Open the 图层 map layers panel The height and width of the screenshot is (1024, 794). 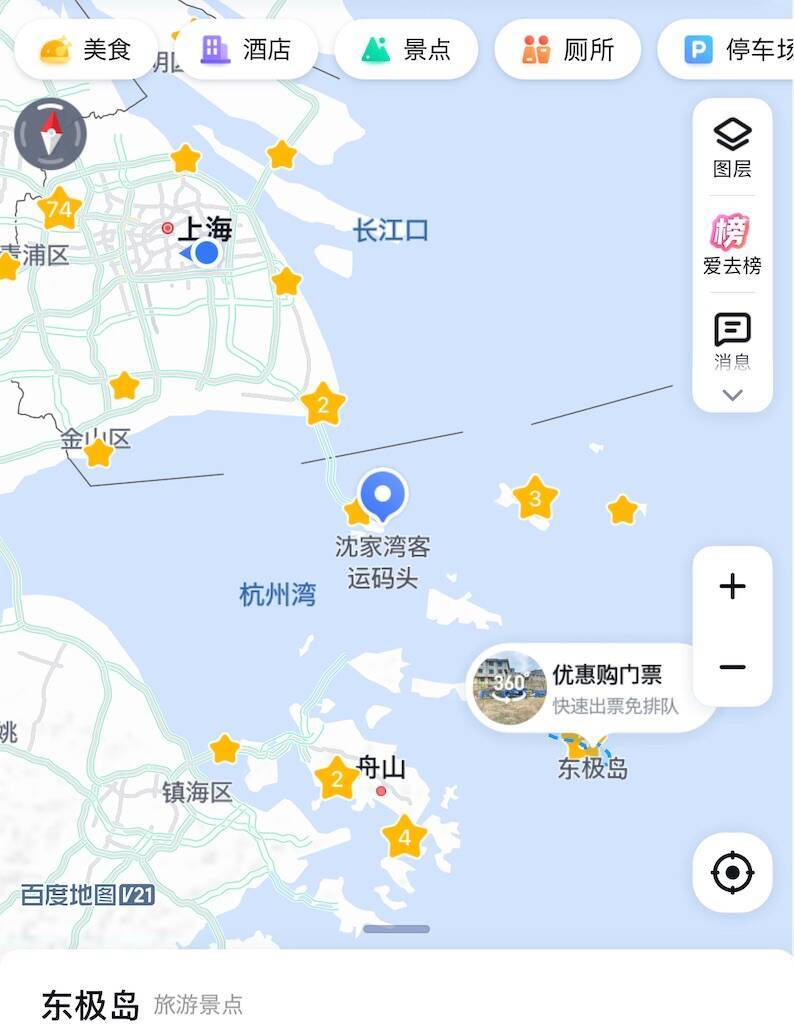pyautogui.click(x=732, y=149)
